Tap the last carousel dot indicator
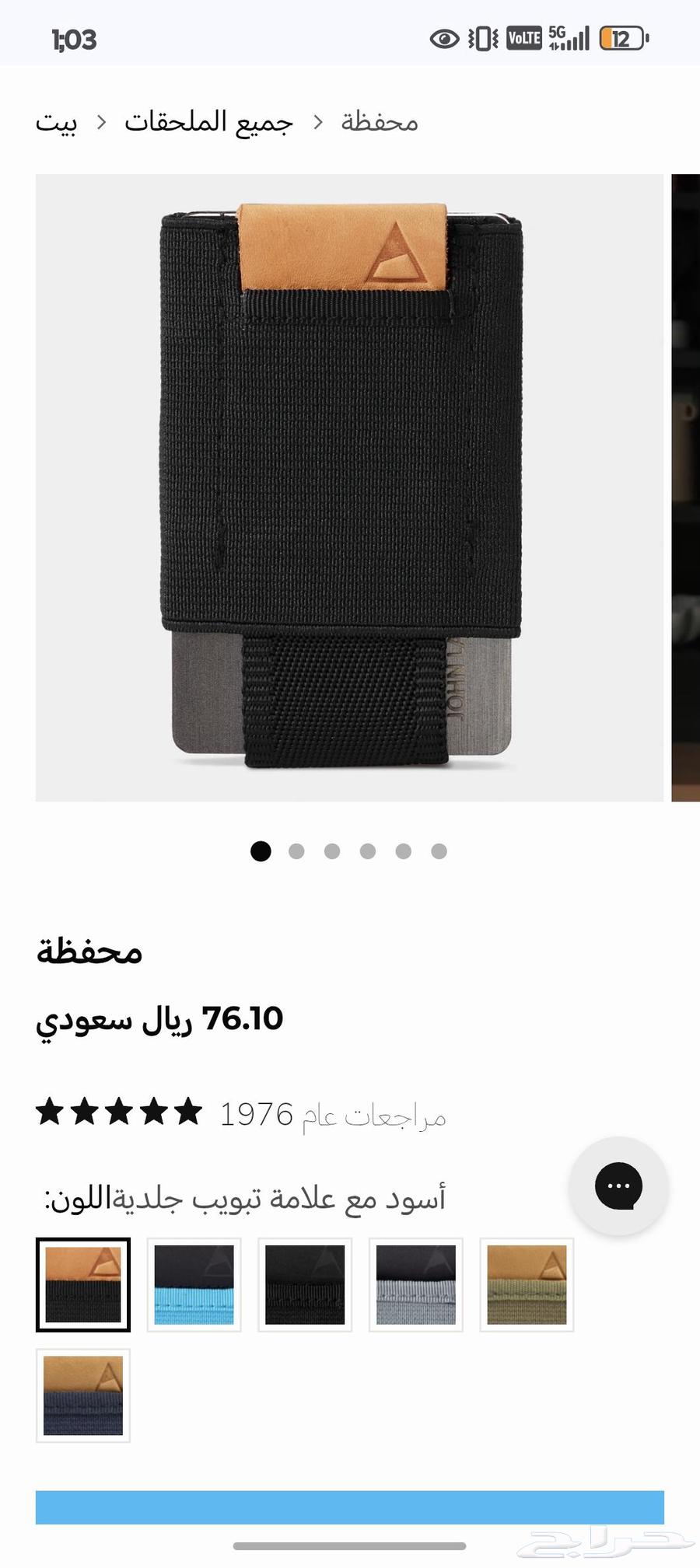The image size is (700, 1568). point(438,852)
